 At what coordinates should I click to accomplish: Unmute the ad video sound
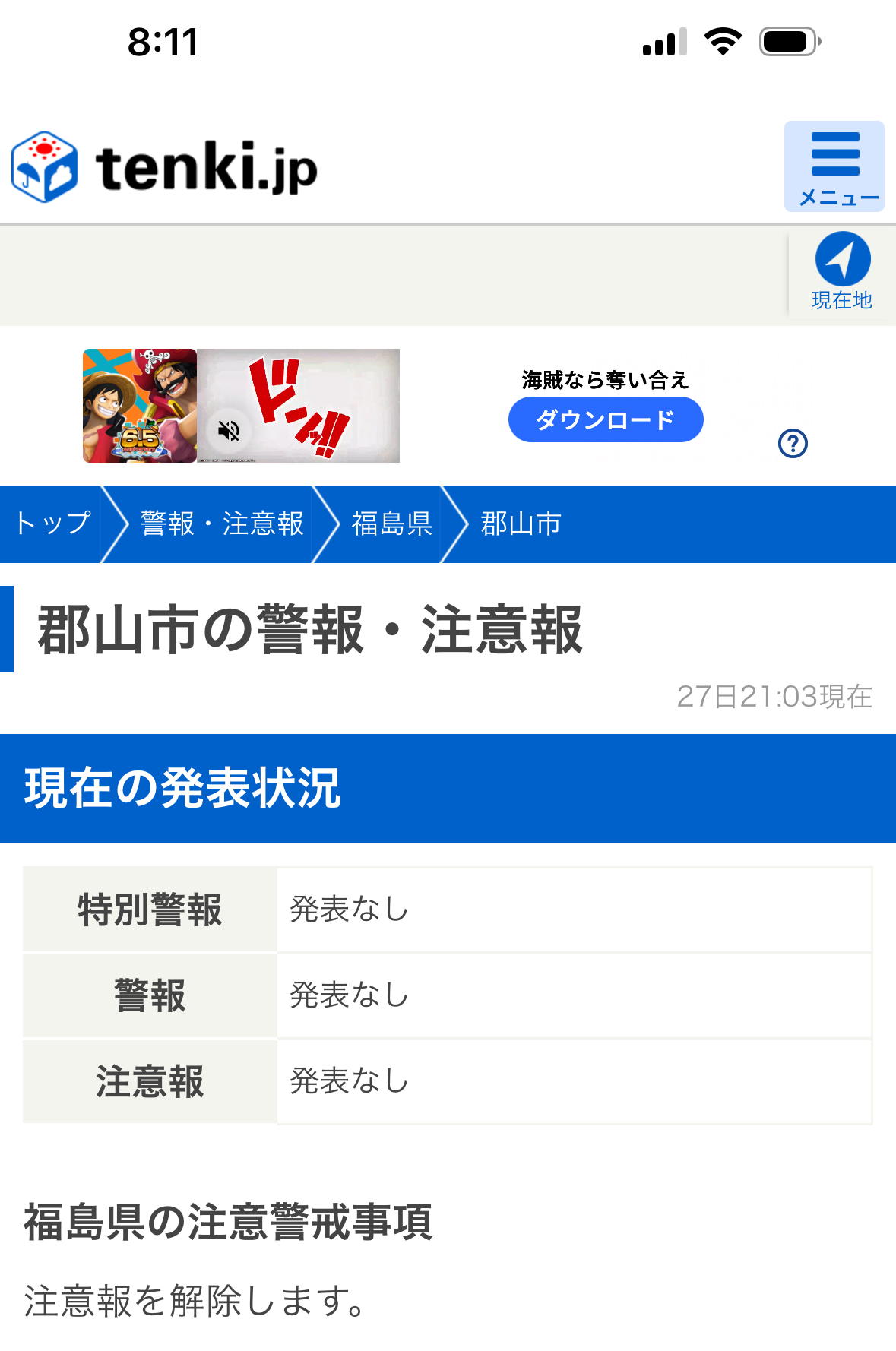[229, 431]
